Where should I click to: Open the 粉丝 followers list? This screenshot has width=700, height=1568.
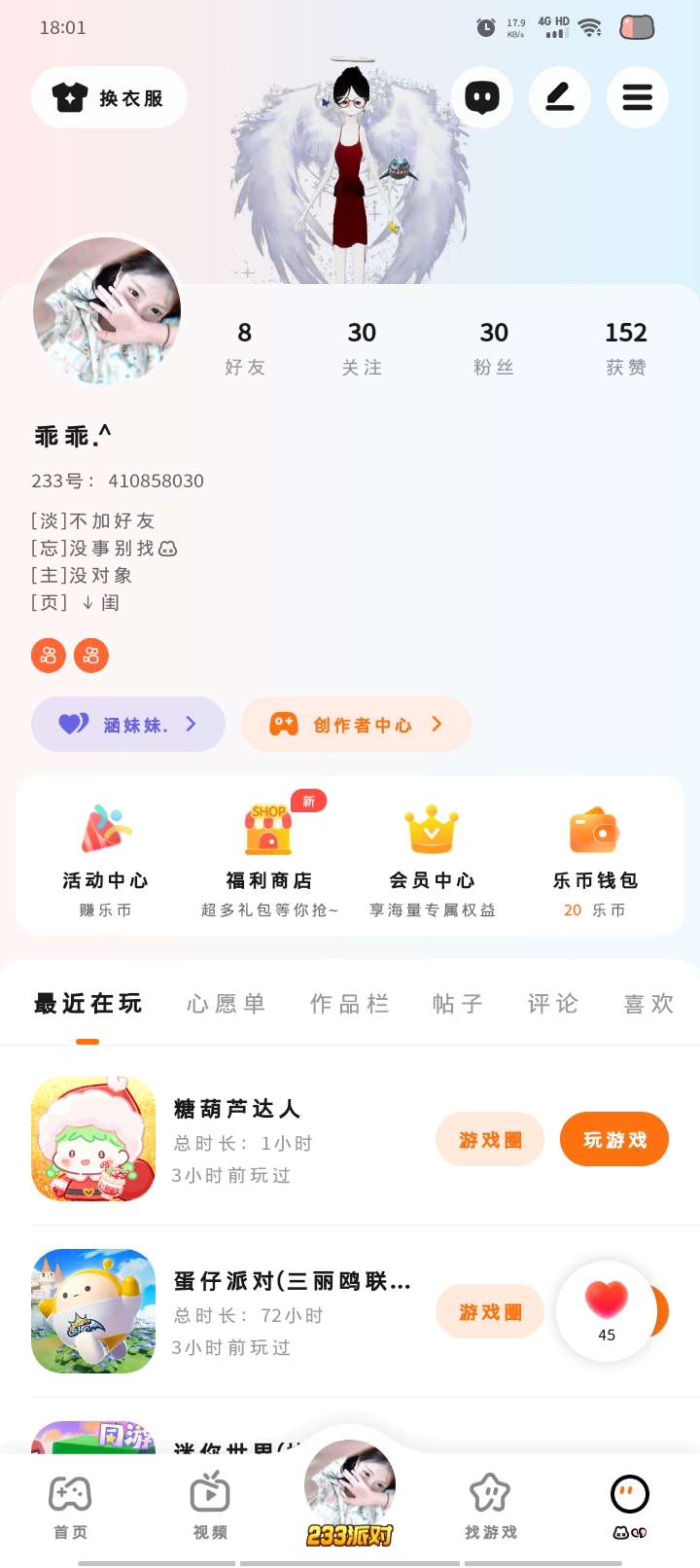(x=494, y=347)
